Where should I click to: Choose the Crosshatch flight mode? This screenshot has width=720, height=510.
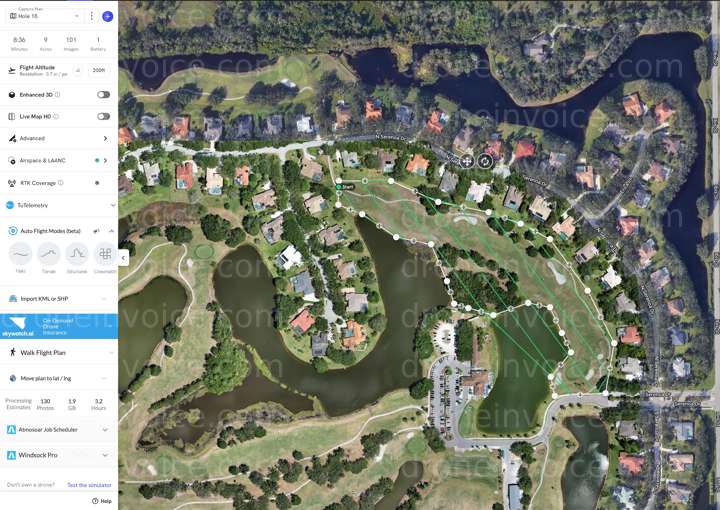coord(104,257)
